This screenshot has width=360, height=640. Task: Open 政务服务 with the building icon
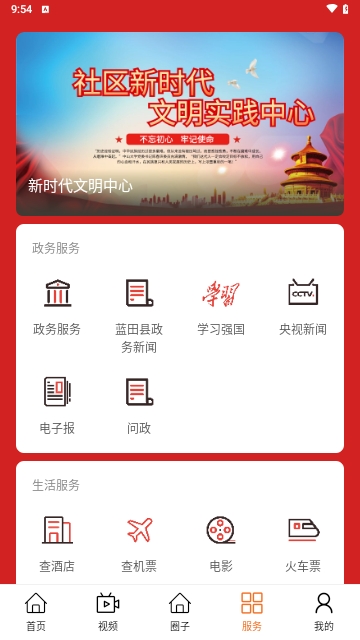pos(57,307)
